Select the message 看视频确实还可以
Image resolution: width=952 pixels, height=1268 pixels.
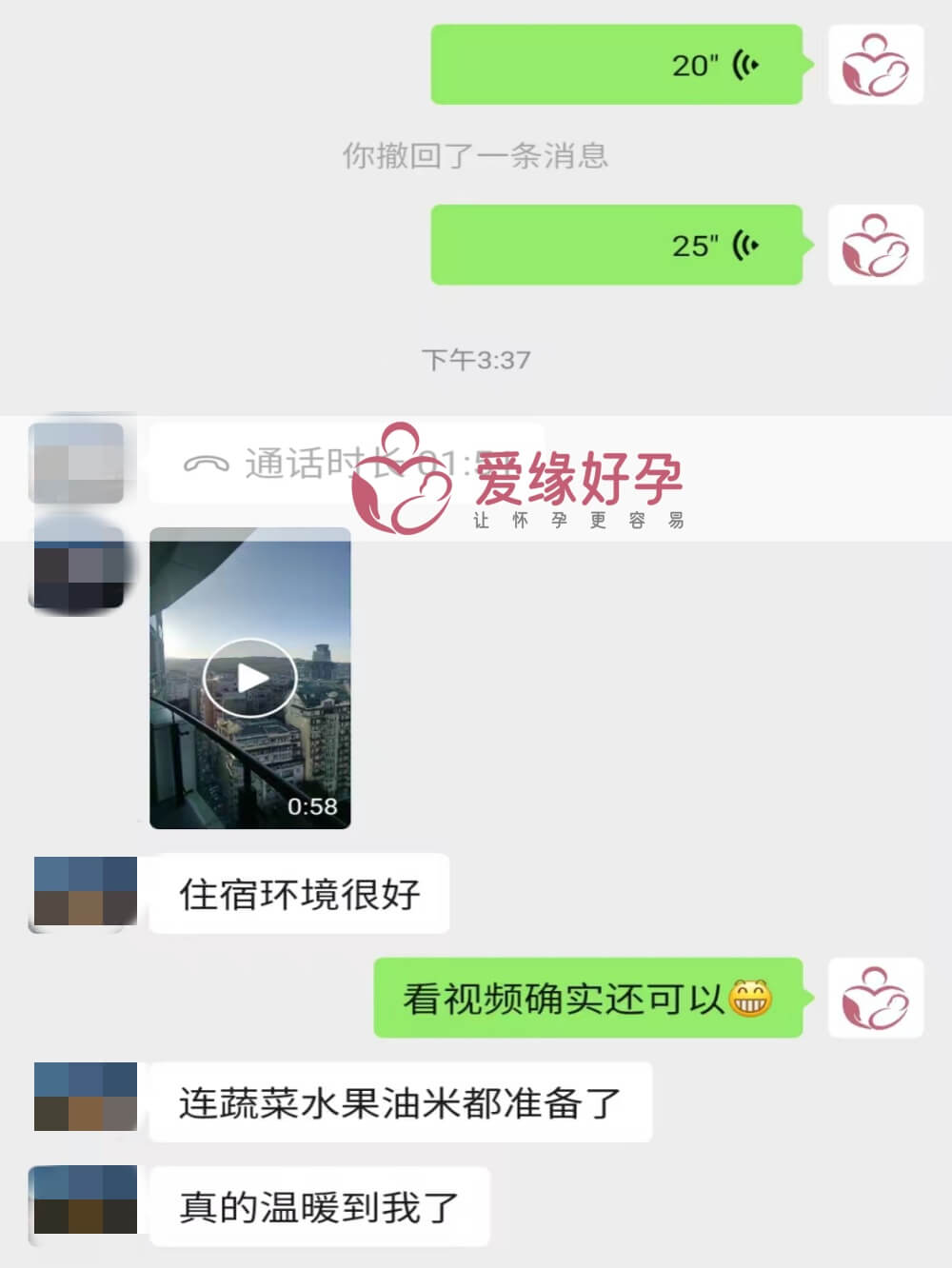click(585, 999)
